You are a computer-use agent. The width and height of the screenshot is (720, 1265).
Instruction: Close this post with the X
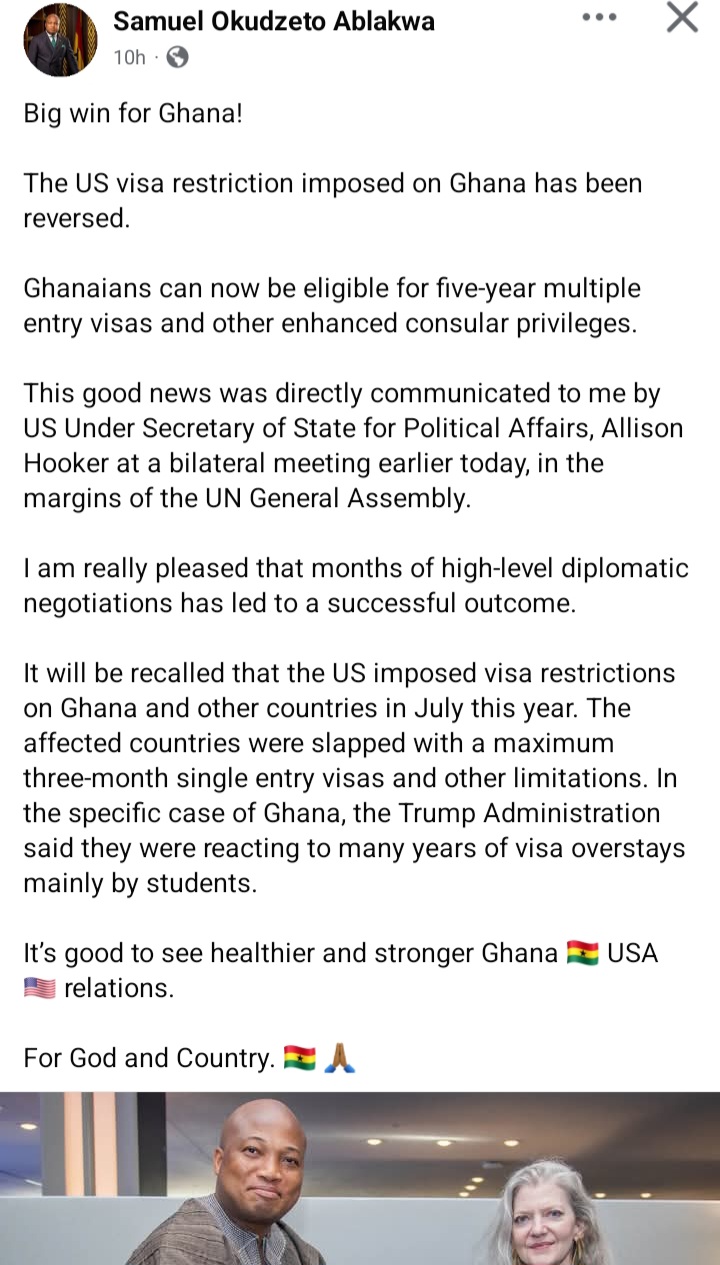coord(682,18)
